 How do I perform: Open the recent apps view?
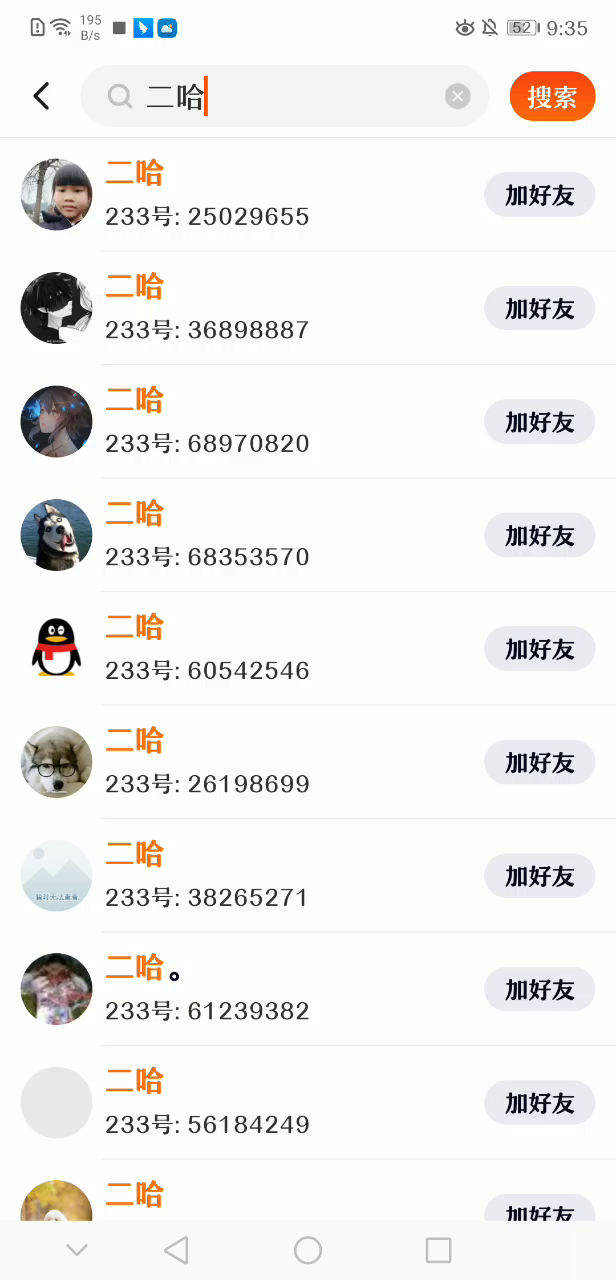pyautogui.click(x=438, y=1250)
